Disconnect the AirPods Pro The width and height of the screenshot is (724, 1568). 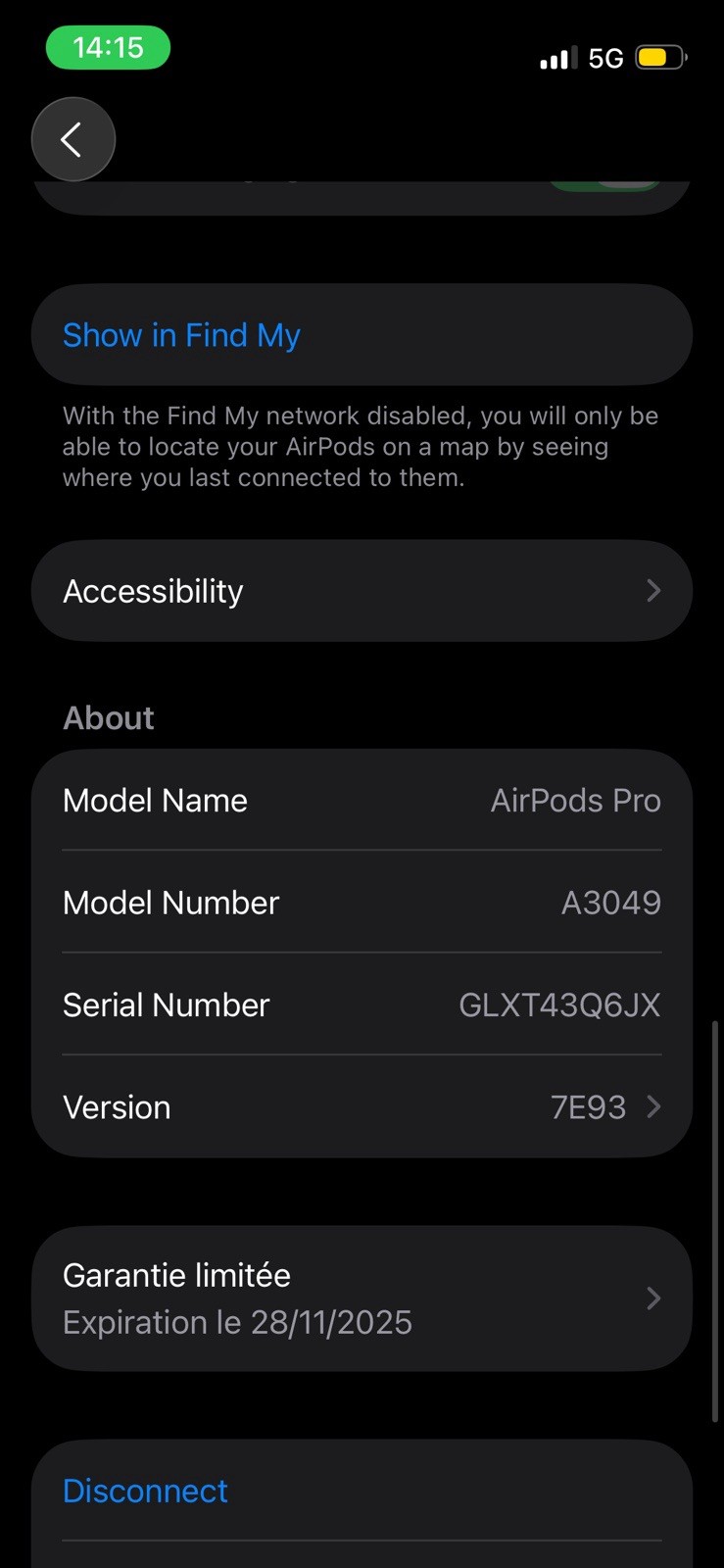pyautogui.click(x=145, y=1491)
